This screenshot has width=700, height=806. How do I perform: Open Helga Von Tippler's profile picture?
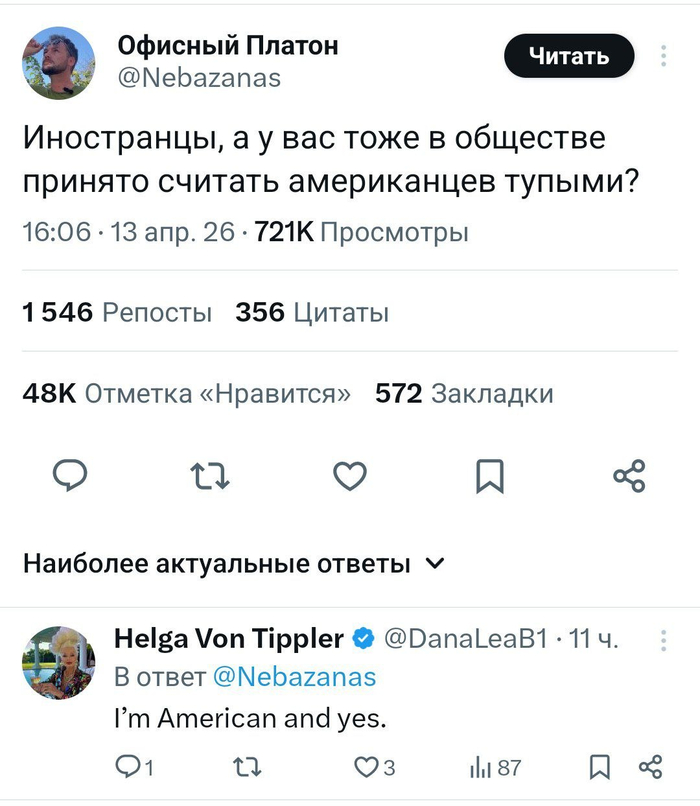pyautogui.click(x=57, y=662)
